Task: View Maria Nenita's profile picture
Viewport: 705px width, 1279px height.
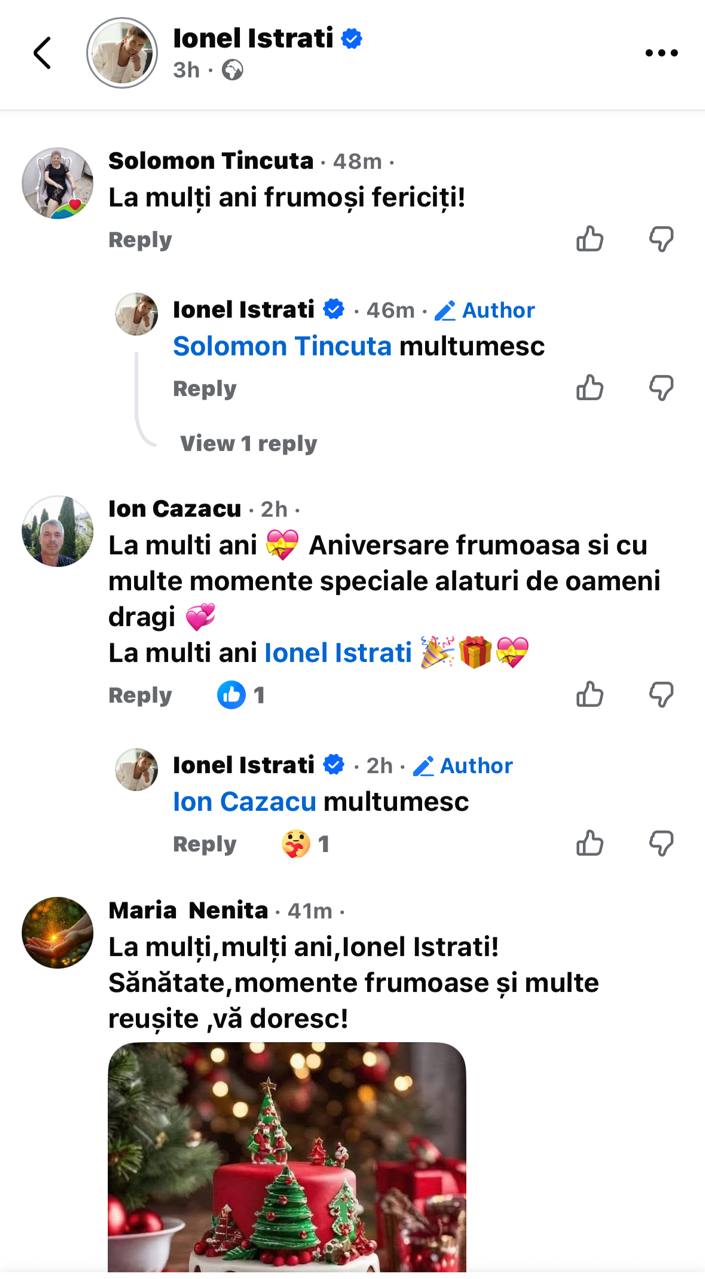Action: click(x=57, y=932)
